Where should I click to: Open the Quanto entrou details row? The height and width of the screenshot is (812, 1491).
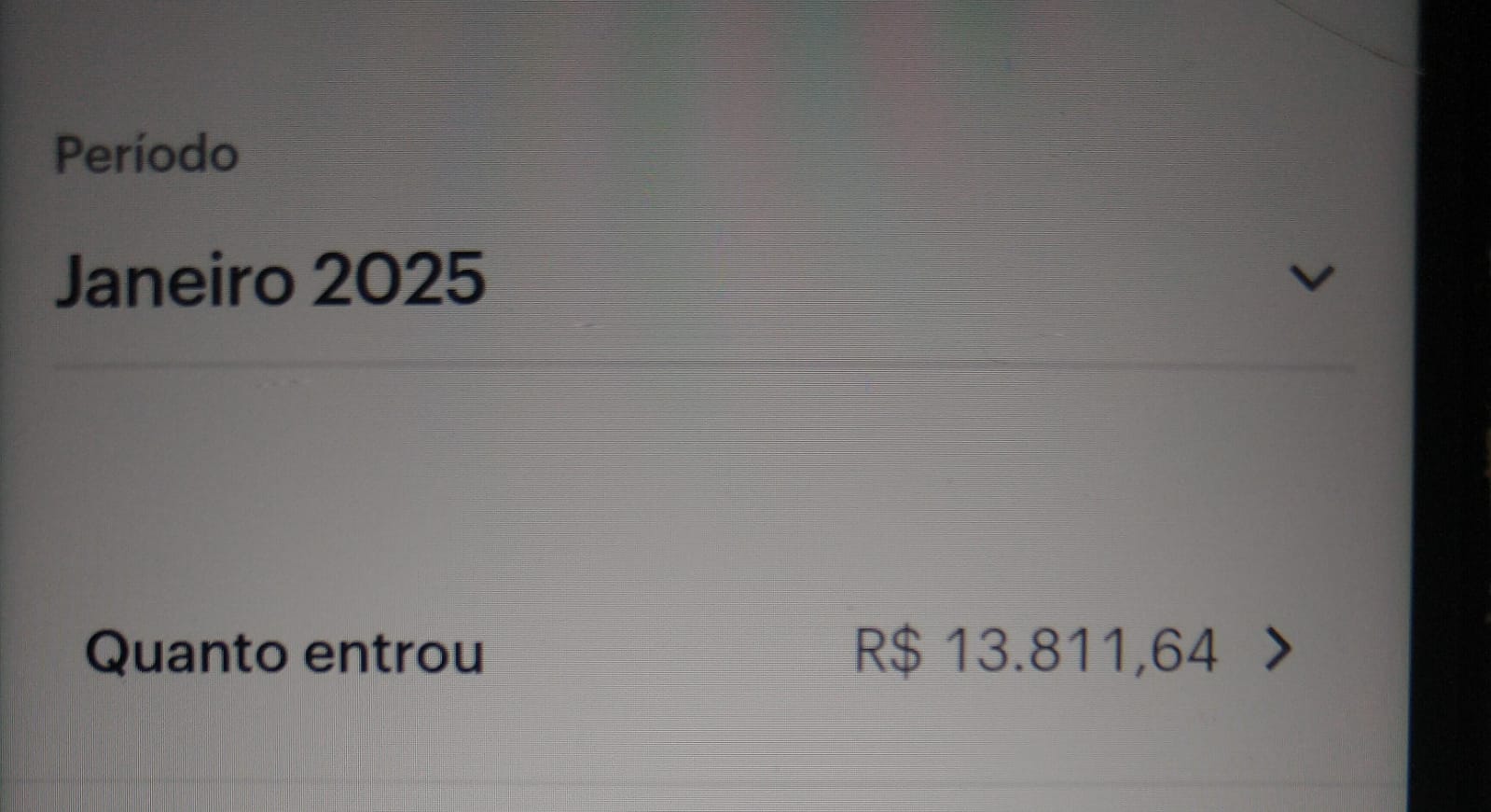click(x=1277, y=650)
